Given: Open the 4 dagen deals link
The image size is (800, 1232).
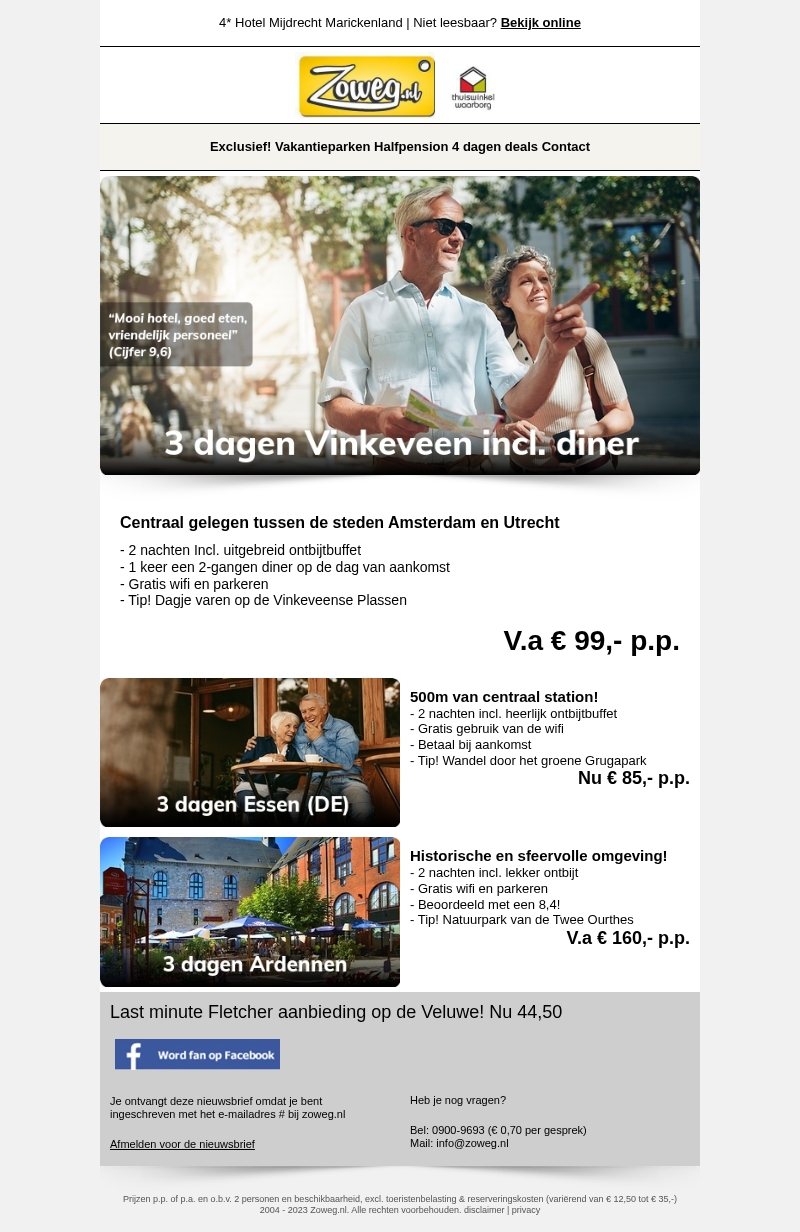Looking at the screenshot, I should tap(494, 147).
